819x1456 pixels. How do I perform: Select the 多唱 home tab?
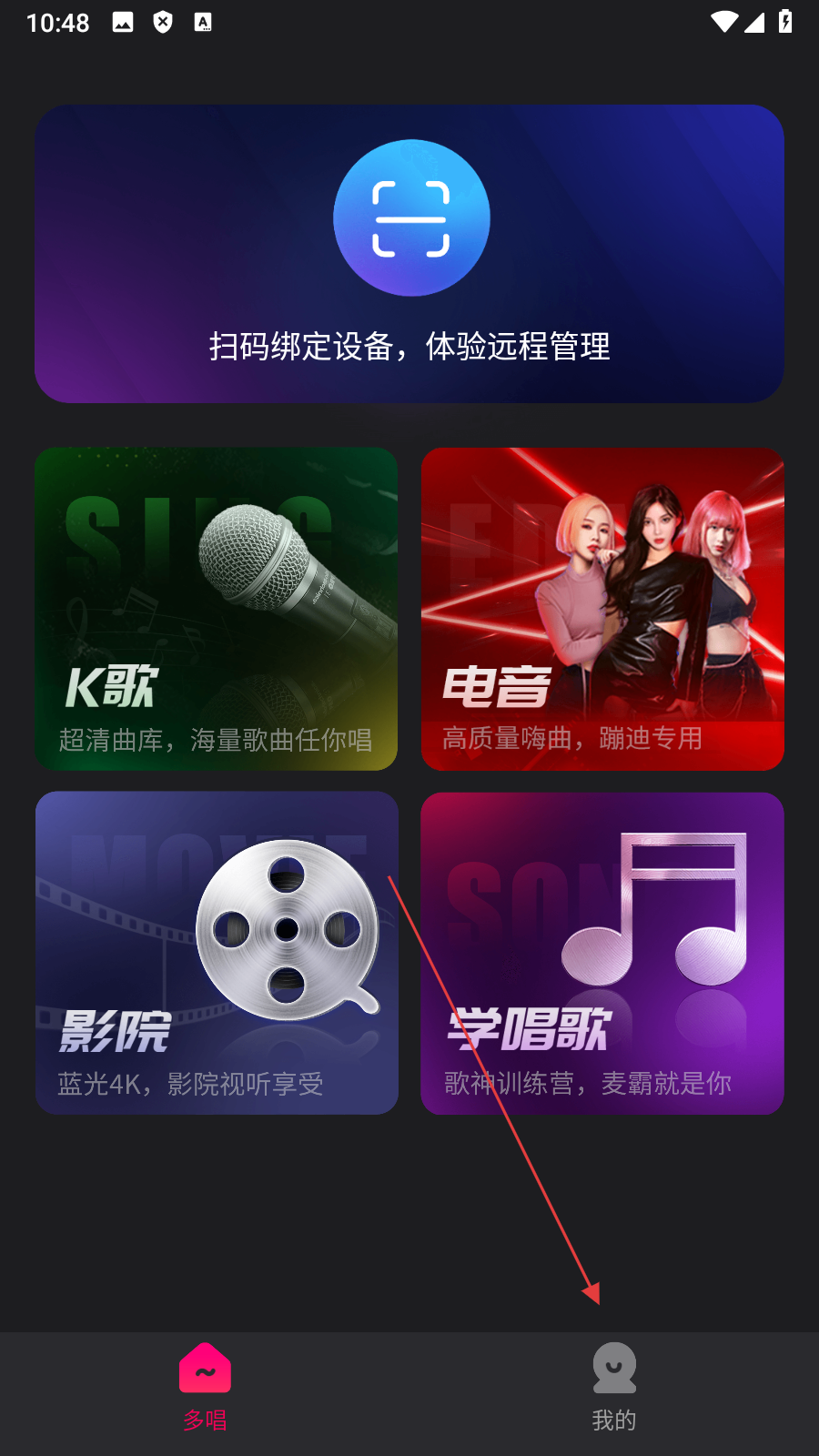pyautogui.click(x=205, y=1387)
